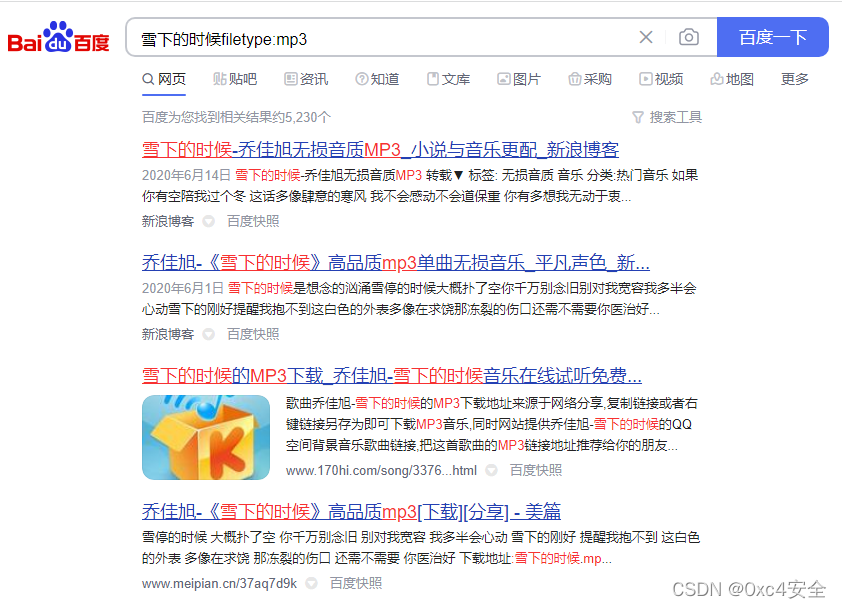Screen dimensions: 842x608
Task: Switch to the 图片 tab
Action: click(518, 79)
